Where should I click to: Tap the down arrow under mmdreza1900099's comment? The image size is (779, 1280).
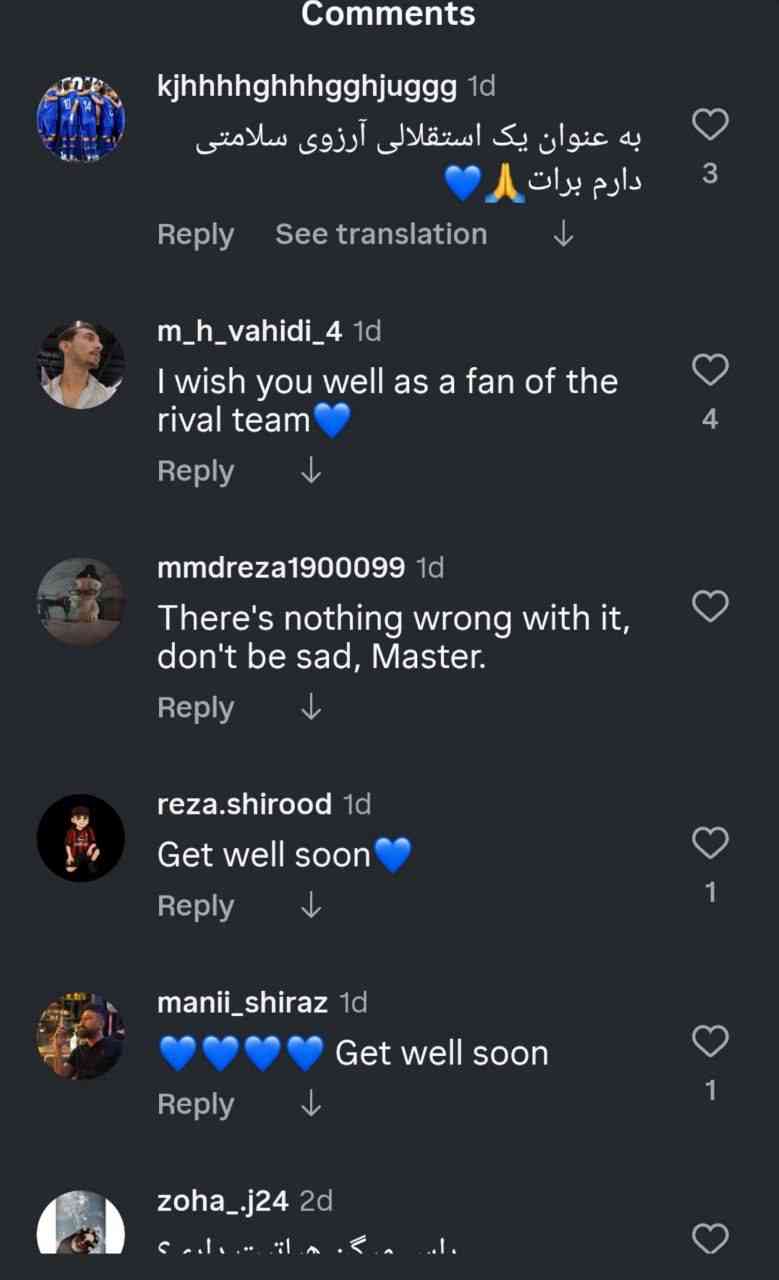point(311,707)
